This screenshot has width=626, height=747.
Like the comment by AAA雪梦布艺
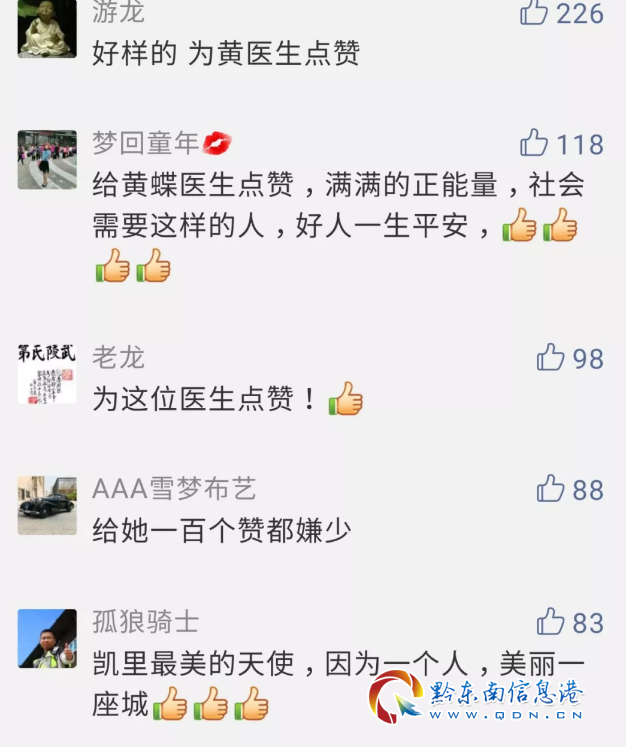[x=551, y=488]
